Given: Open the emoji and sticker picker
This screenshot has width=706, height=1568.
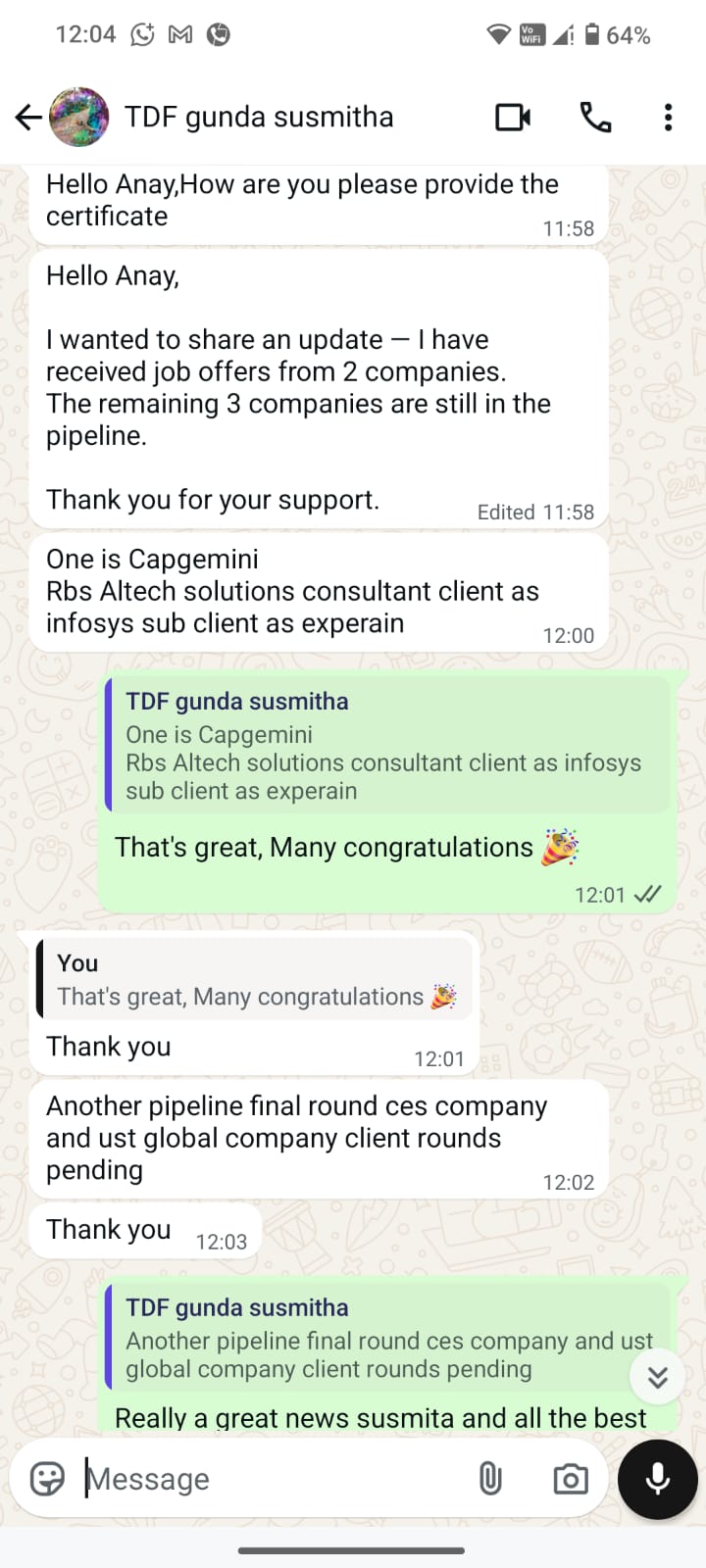Looking at the screenshot, I should pyautogui.click(x=47, y=1479).
